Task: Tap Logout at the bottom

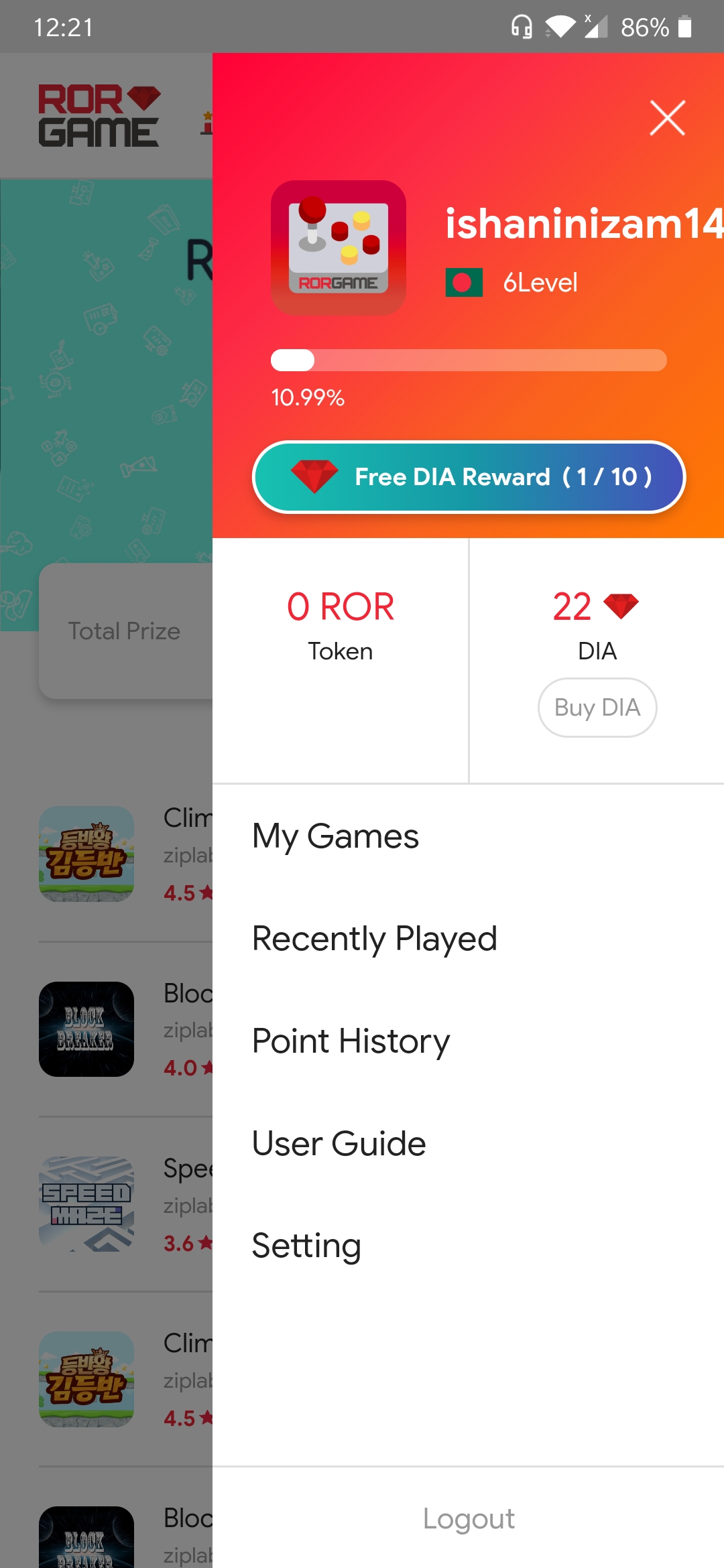Action: click(x=469, y=1518)
